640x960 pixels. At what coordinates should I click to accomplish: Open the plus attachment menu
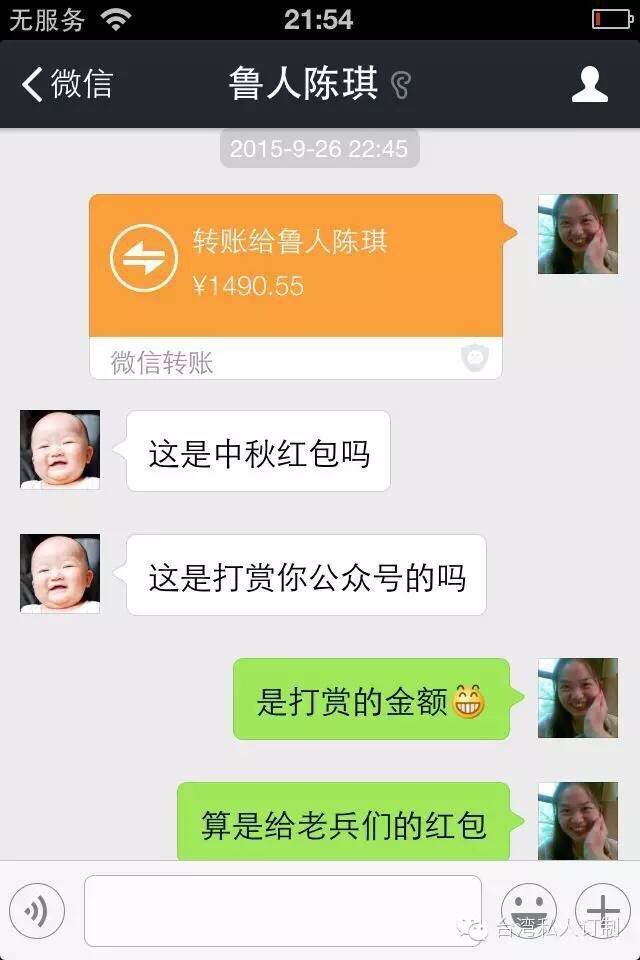pyautogui.click(x=602, y=910)
